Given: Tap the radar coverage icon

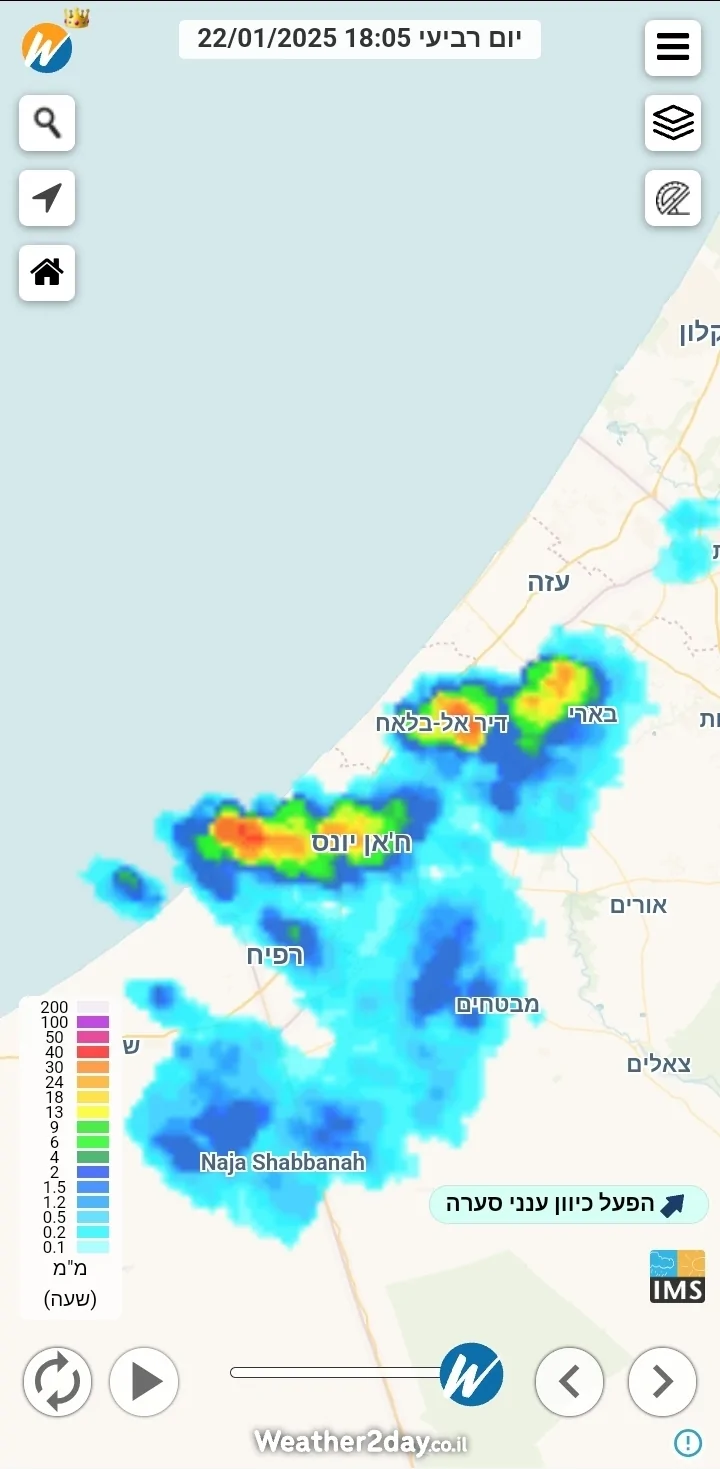Looking at the screenshot, I should coord(672,198).
